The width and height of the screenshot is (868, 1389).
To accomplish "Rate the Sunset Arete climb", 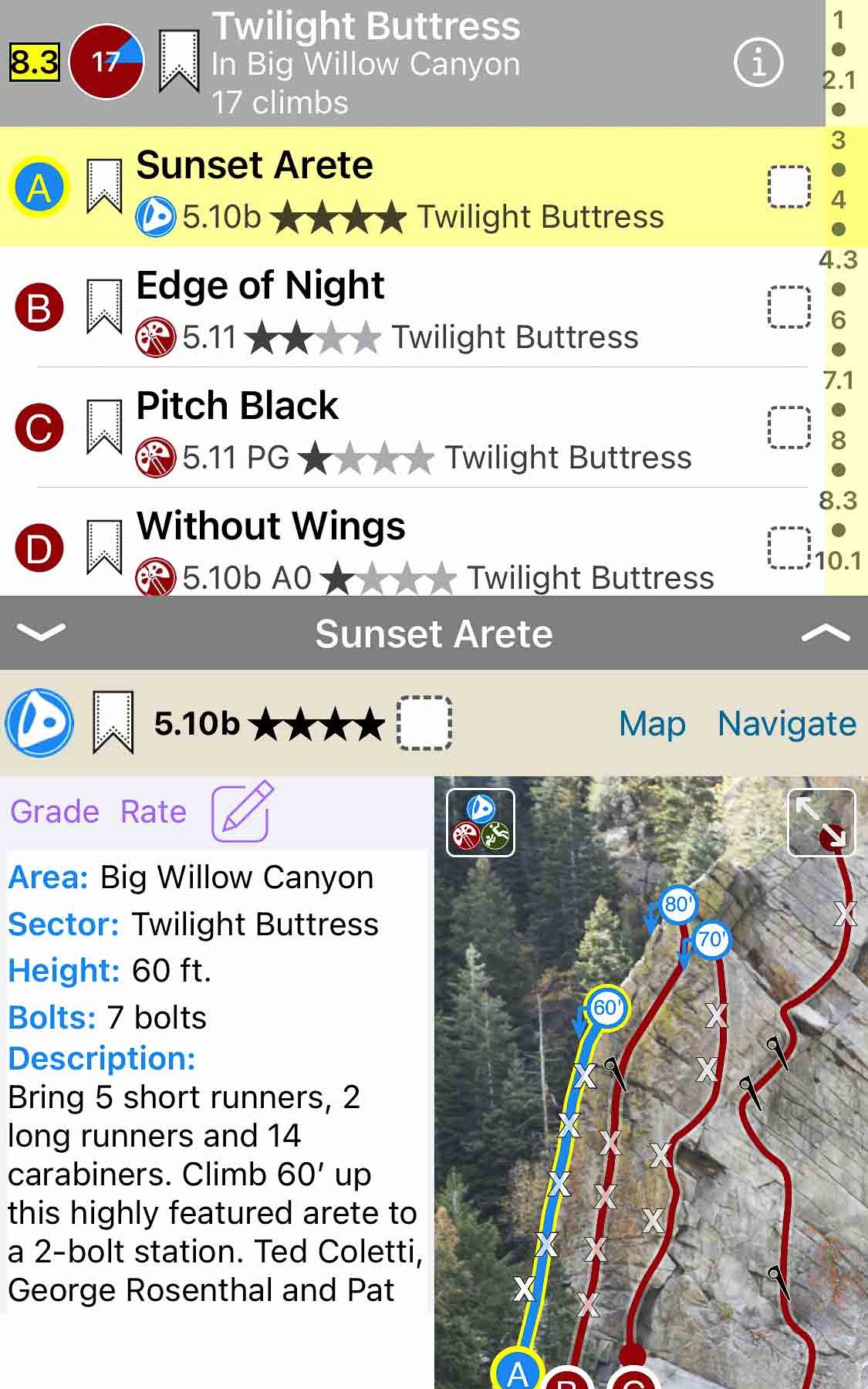I will [x=154, y=812].
